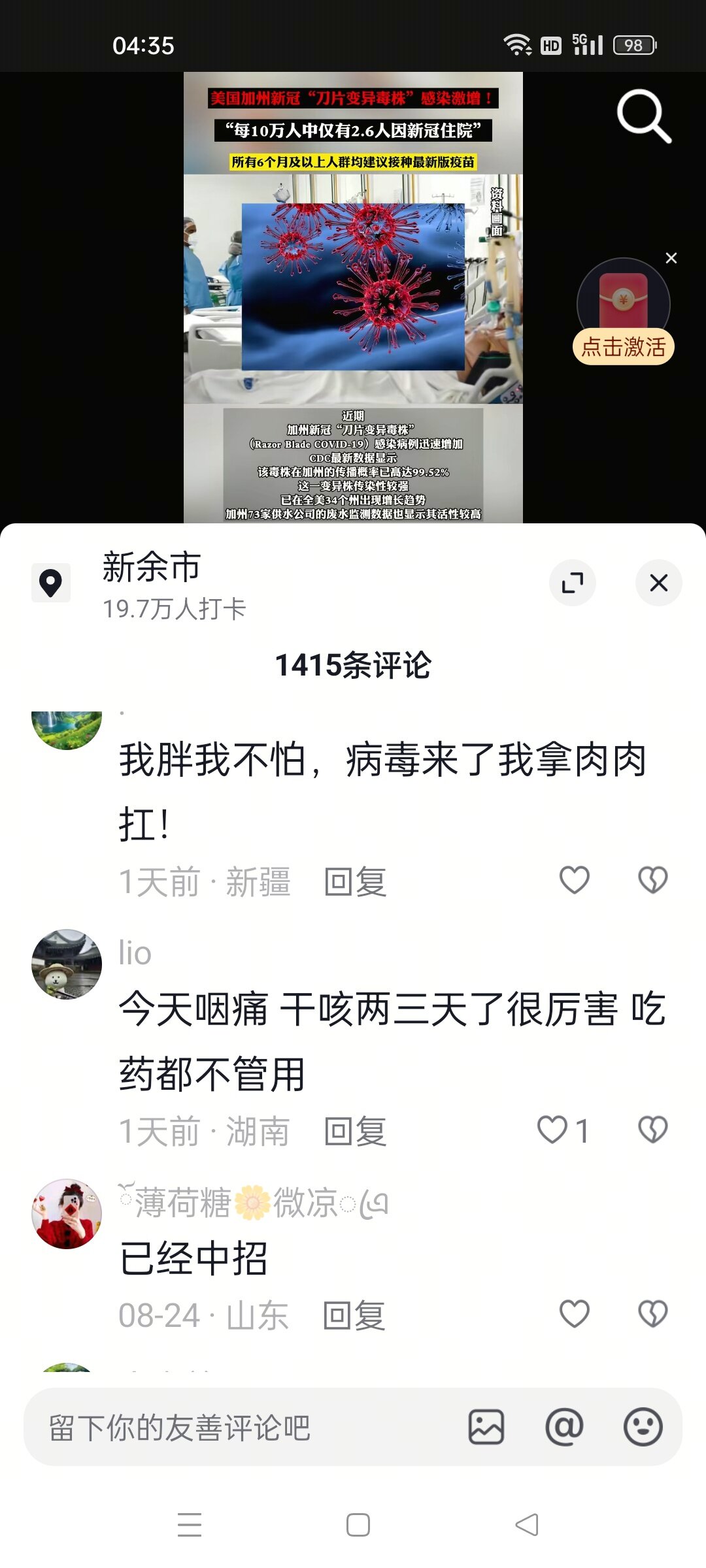The image size is (706, 1568).
Task: Attach an image to the comment
Action: [486, 1427]
